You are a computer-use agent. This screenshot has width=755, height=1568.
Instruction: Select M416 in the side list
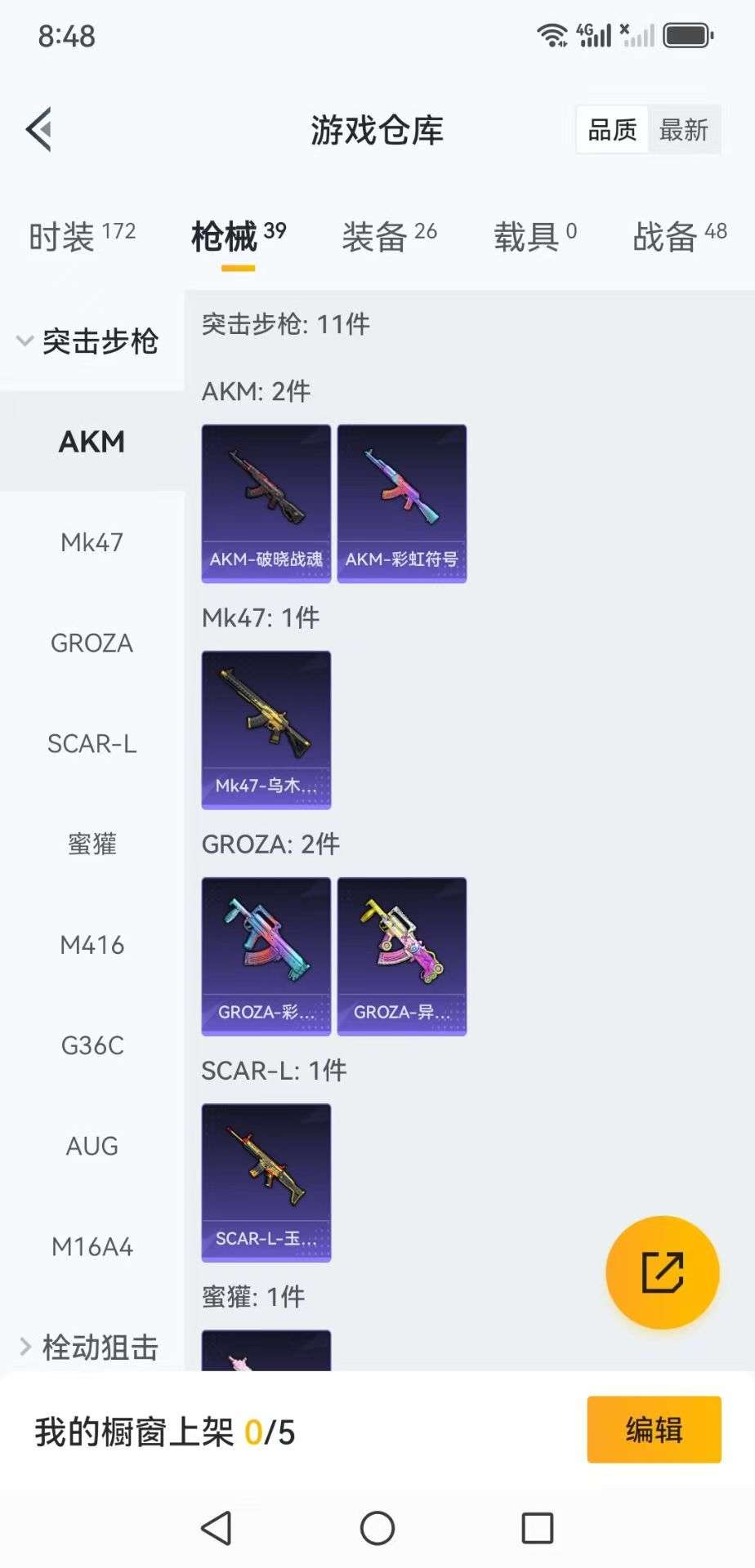pos(92,945)
